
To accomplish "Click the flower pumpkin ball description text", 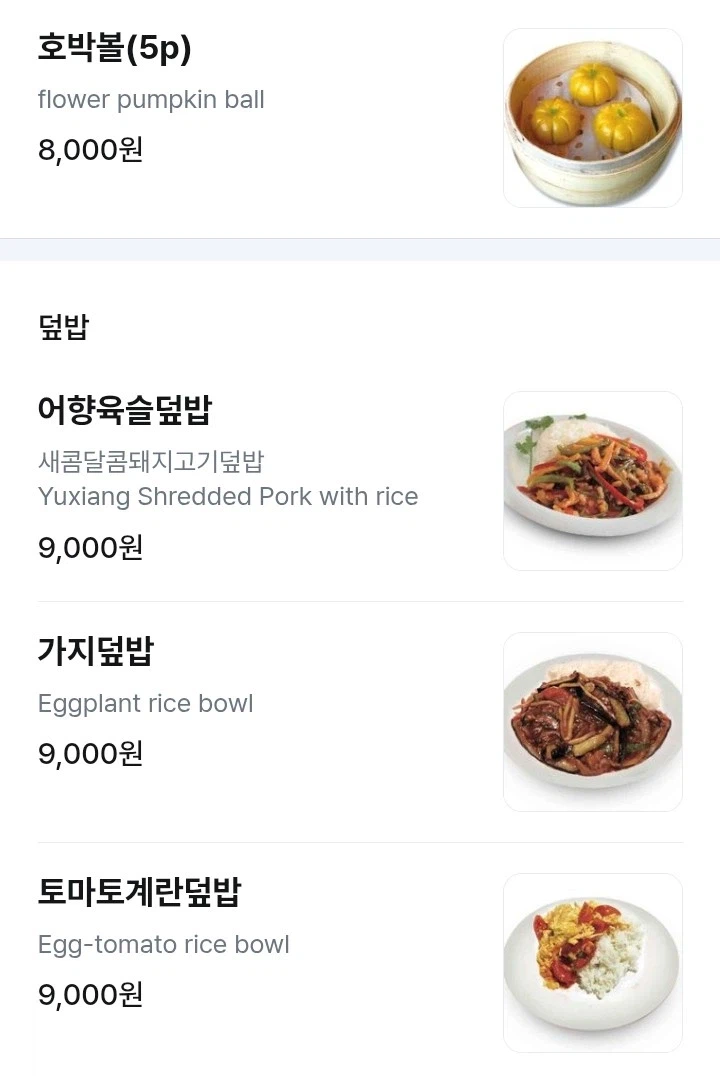I will pyautogui.click(x=151, y=100).
